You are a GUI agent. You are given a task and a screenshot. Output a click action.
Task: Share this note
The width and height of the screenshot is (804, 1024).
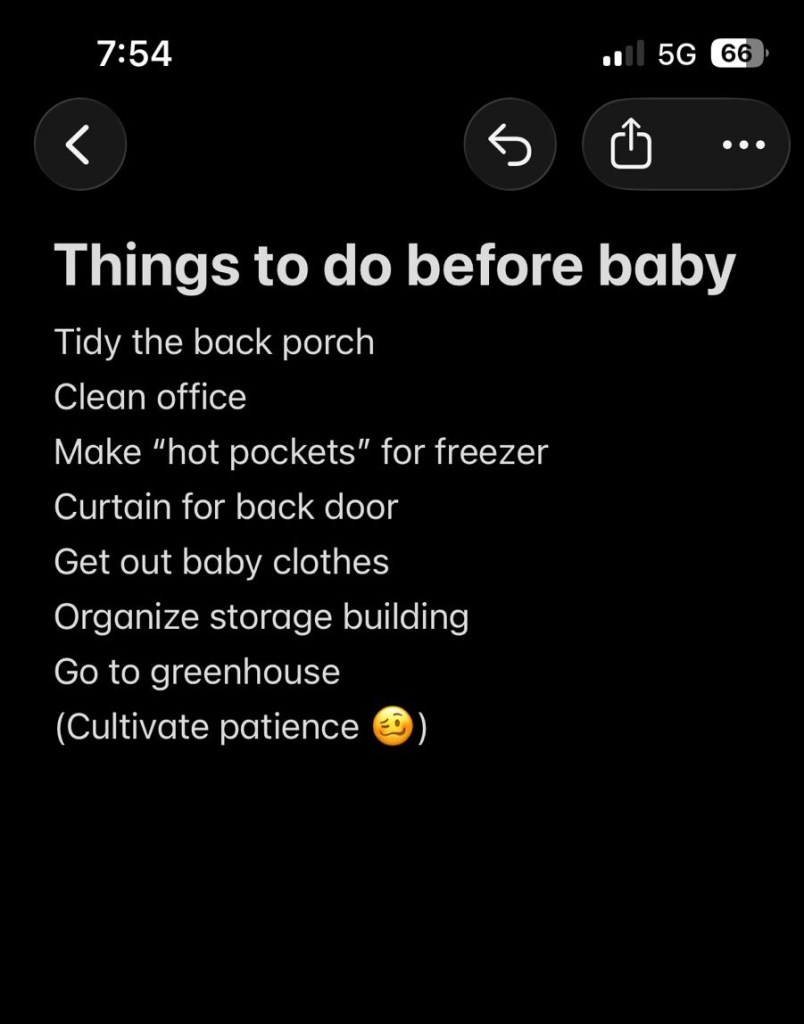[x=631, y=146]
